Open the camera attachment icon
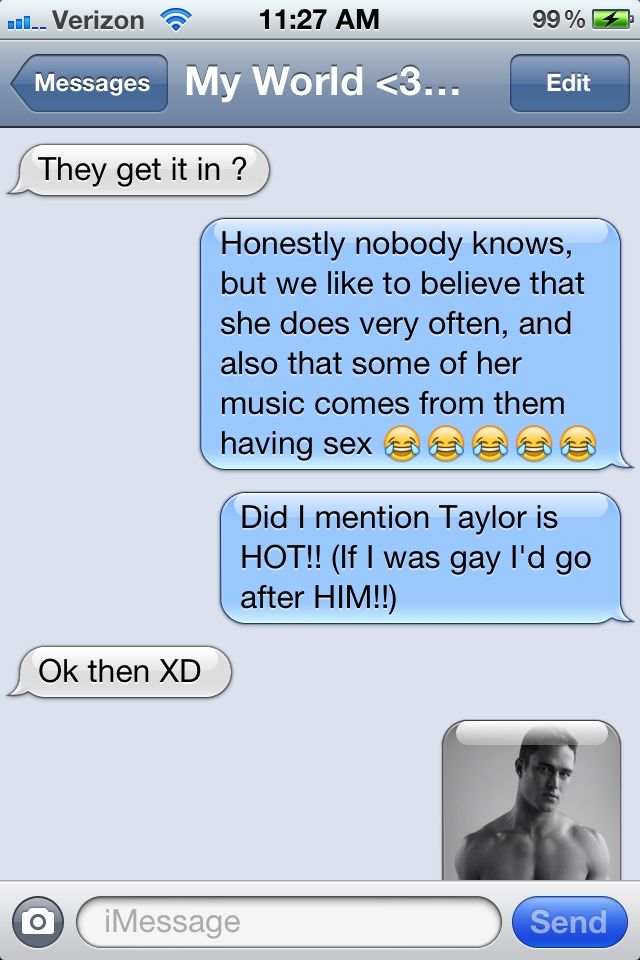The image size is (640, 960). click(x=37, y=921)
